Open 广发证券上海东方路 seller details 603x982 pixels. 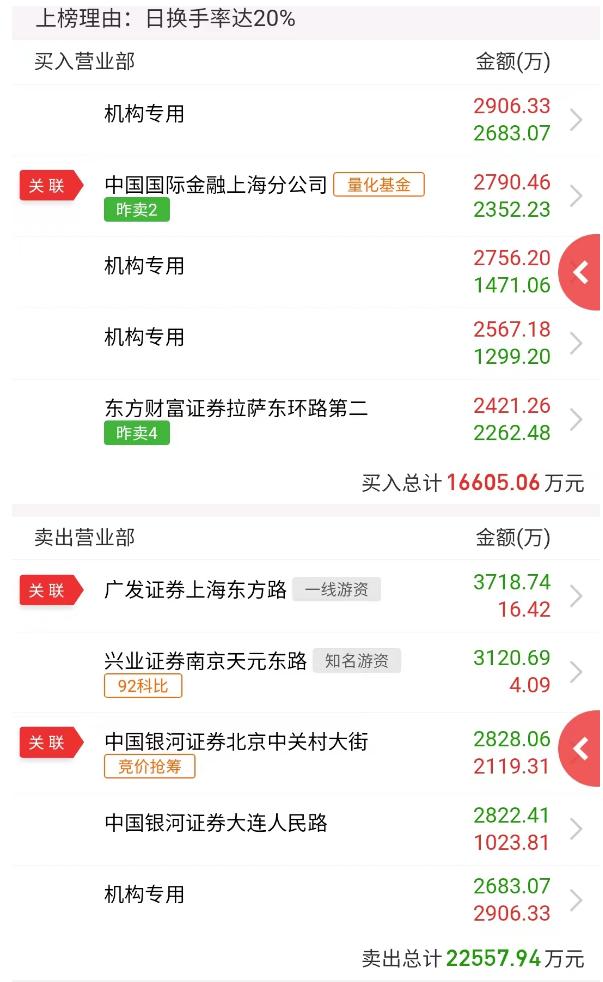click(305, 596)
